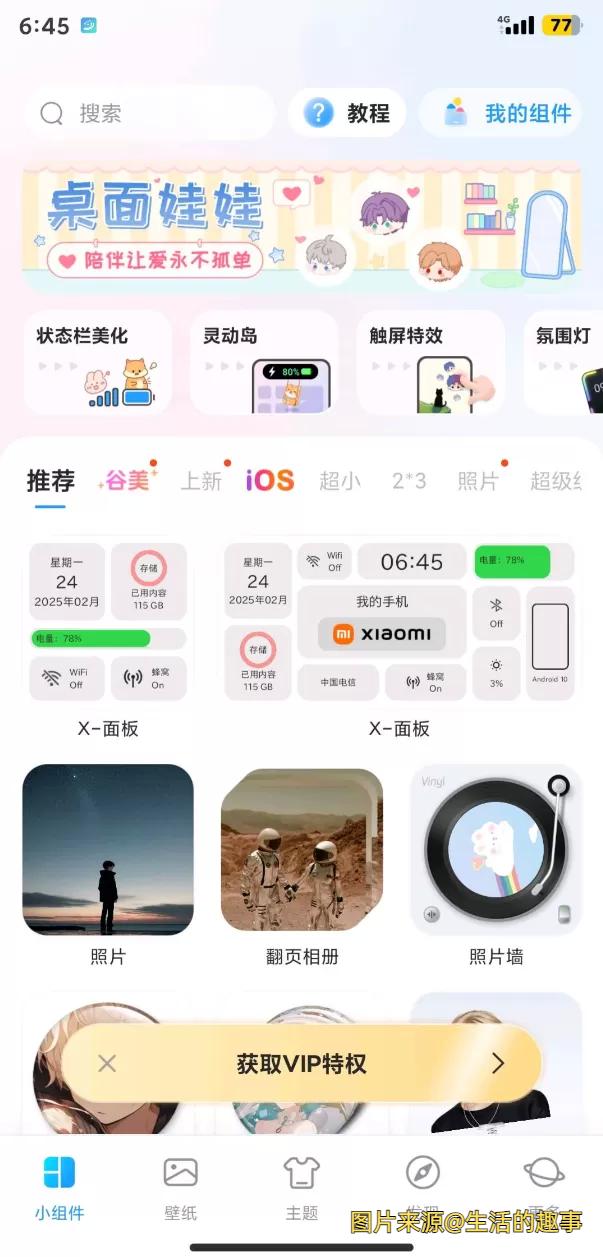Open the 教程 tutorial button
Screen dimensions: 603x1257
pos(347,113)
